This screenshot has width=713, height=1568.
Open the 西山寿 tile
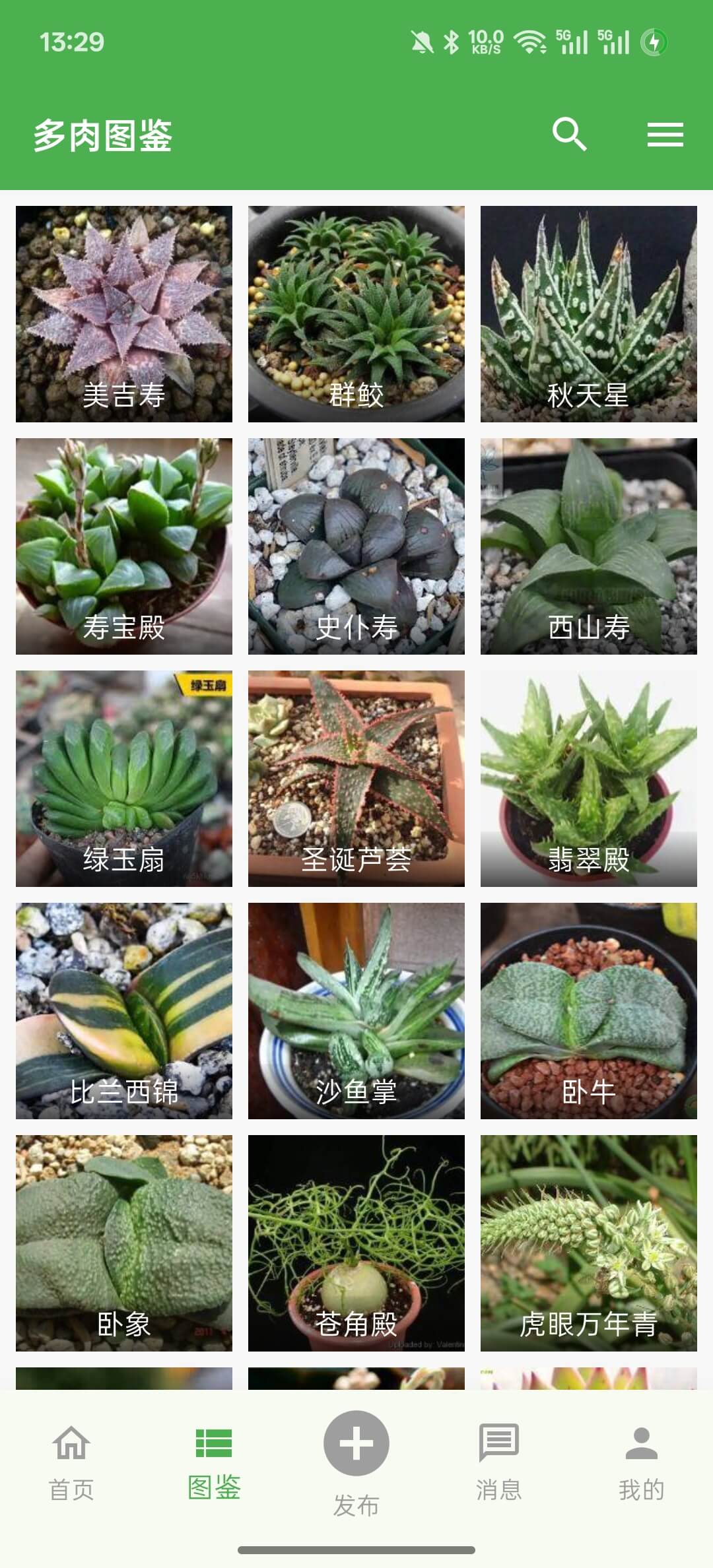(x=589, y=546)
